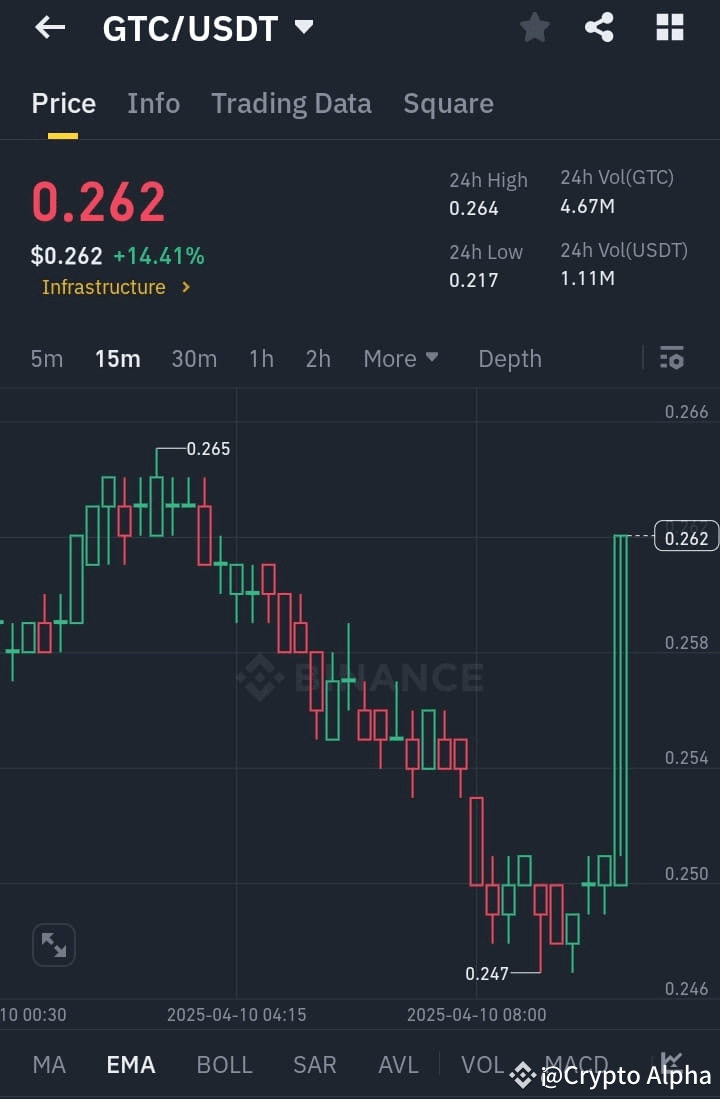This screenshot has height=1099, width=720.
Task: Open markets grid icon at top right
Action: pos(668,27)
